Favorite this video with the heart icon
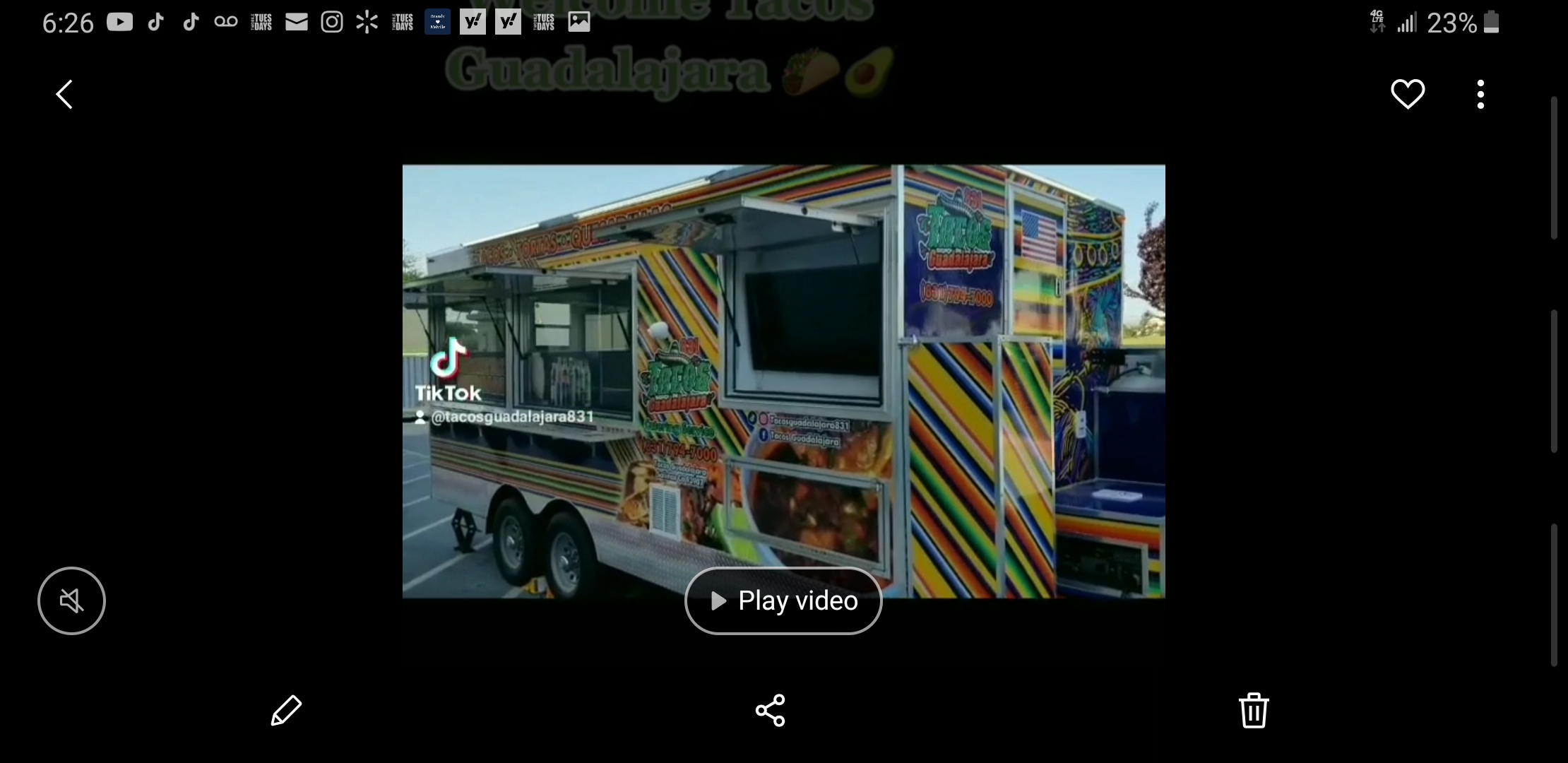This screenshot has width=1568, height=763. [x=1408, y=94]
